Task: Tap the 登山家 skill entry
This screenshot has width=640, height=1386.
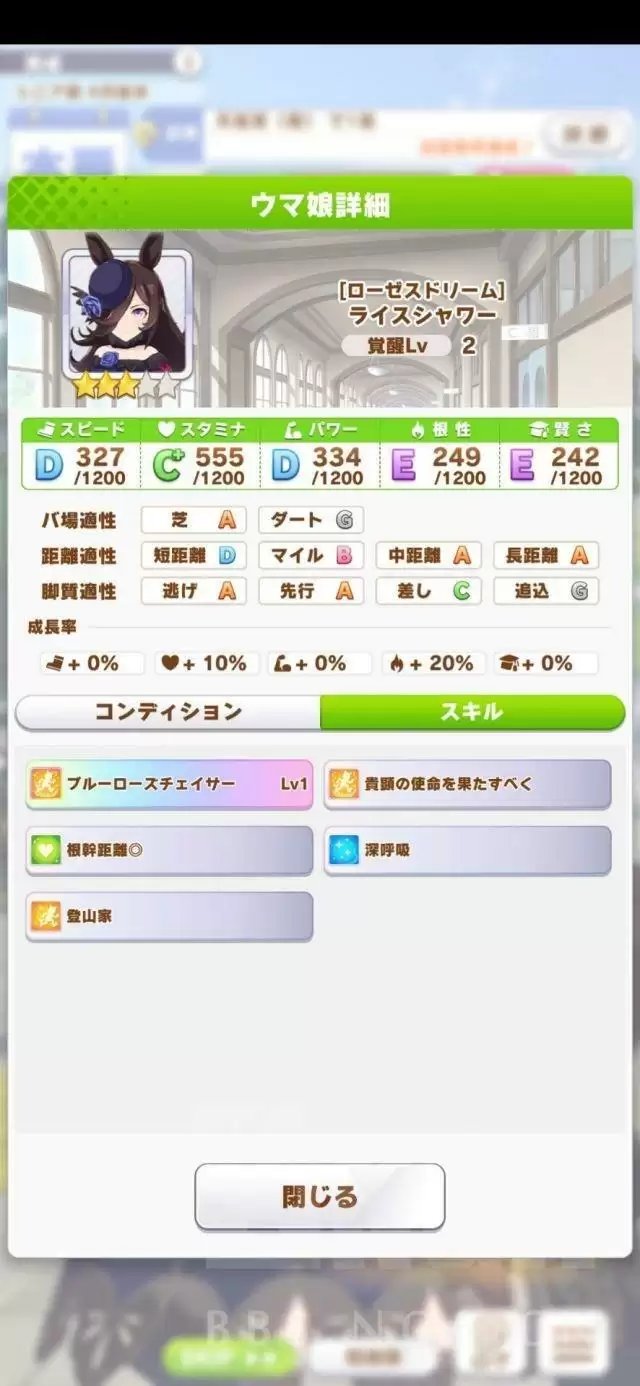Action: pos(169,916)
